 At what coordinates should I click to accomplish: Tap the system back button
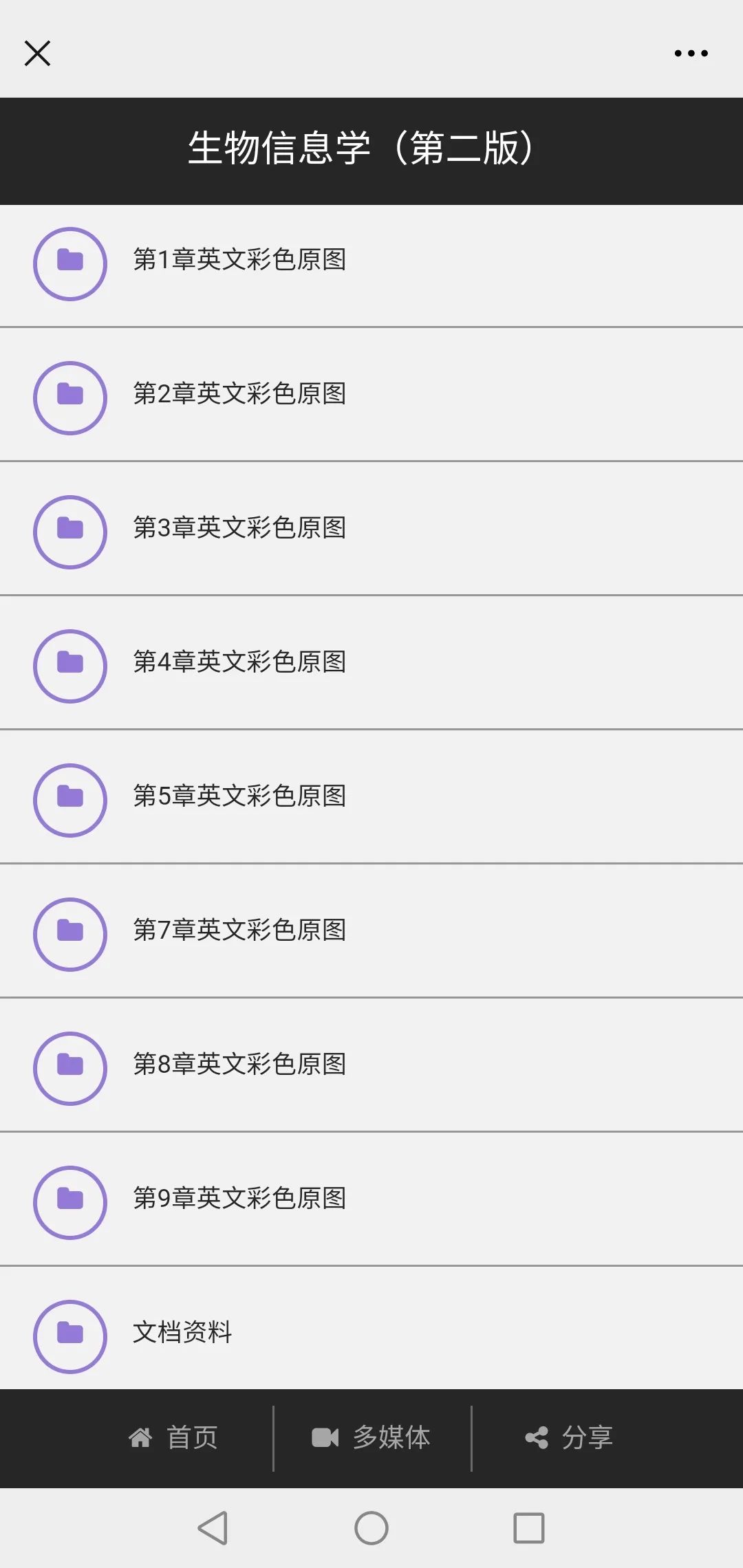(213, 1528)
